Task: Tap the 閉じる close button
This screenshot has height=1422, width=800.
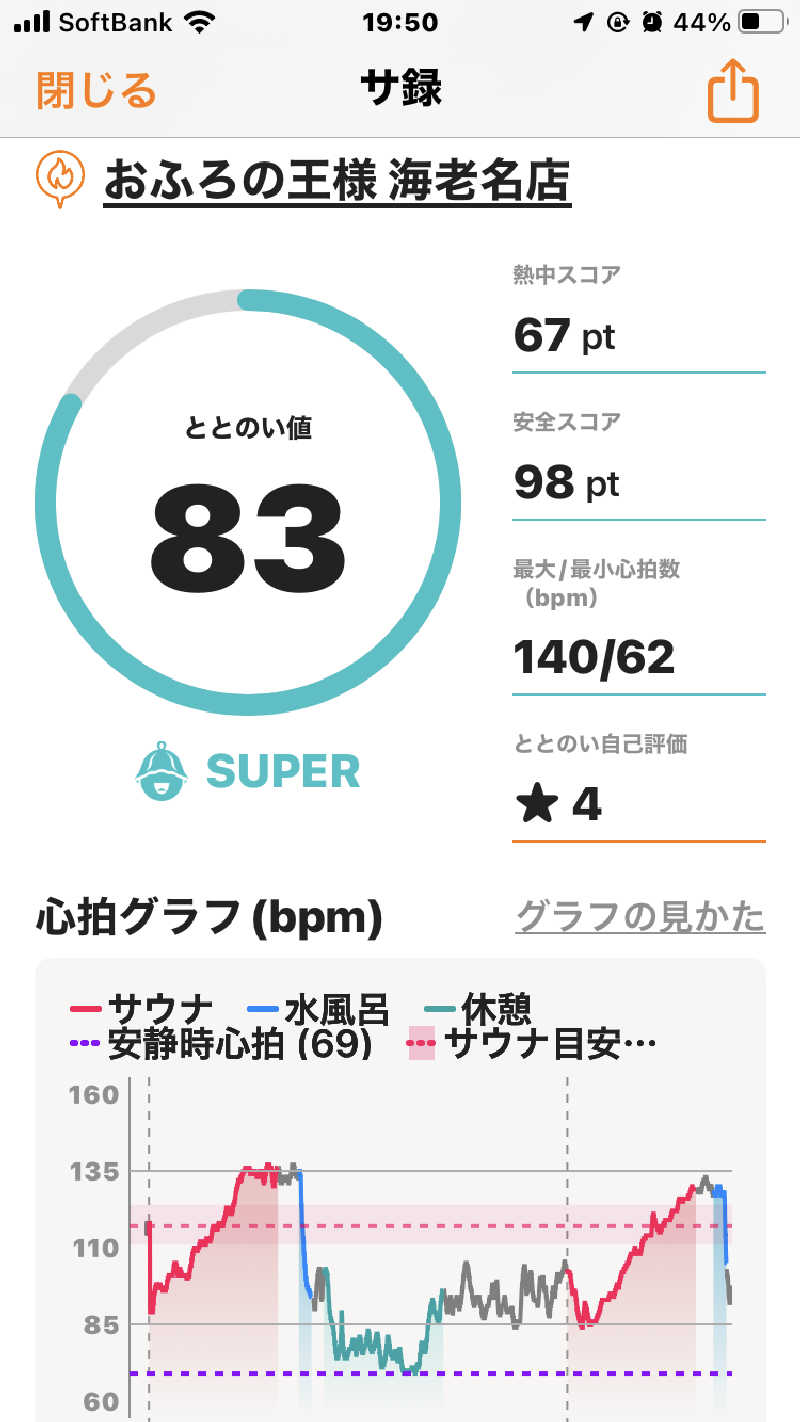Action: coord(97,91)
